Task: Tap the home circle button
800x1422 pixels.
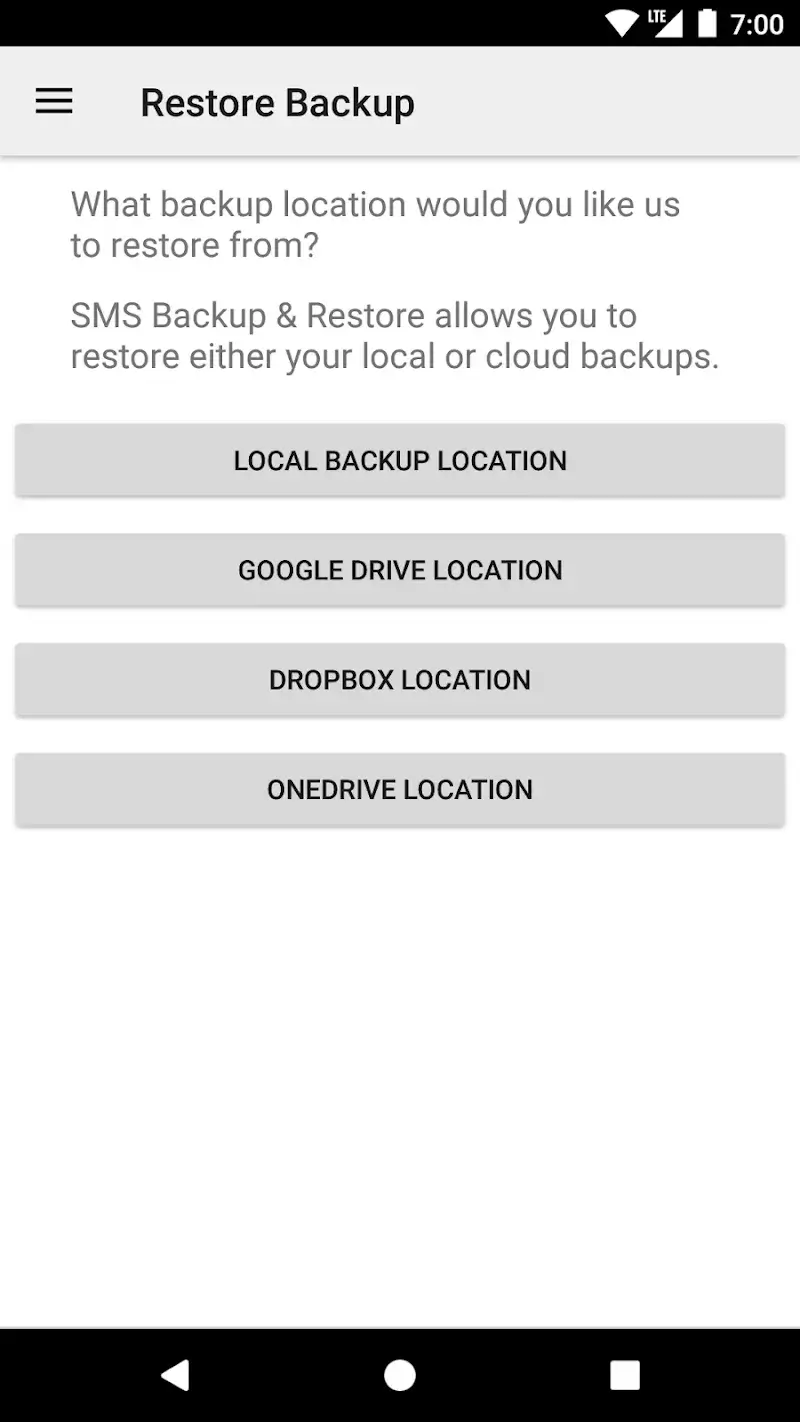Action: tap(400, 1374)
